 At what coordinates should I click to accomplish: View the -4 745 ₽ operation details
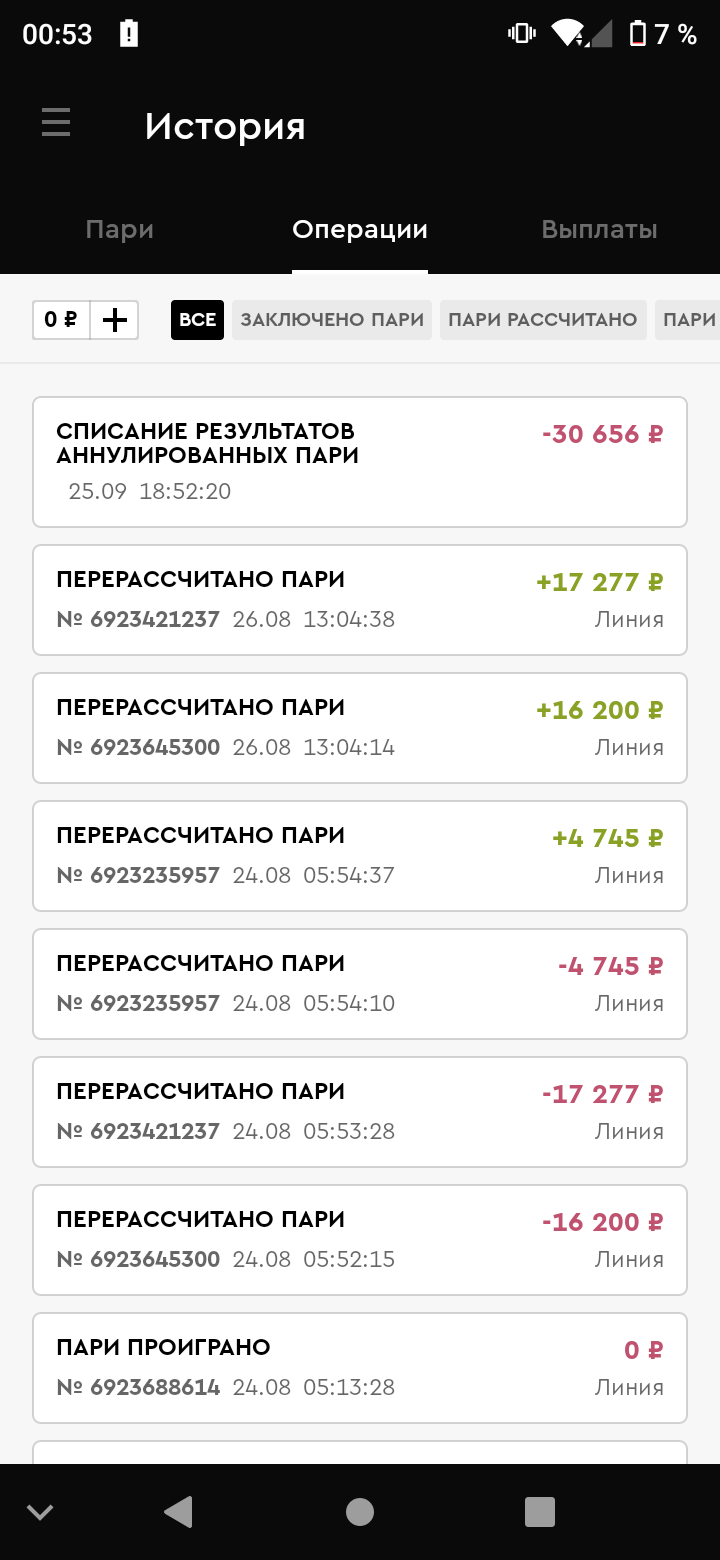360,984
